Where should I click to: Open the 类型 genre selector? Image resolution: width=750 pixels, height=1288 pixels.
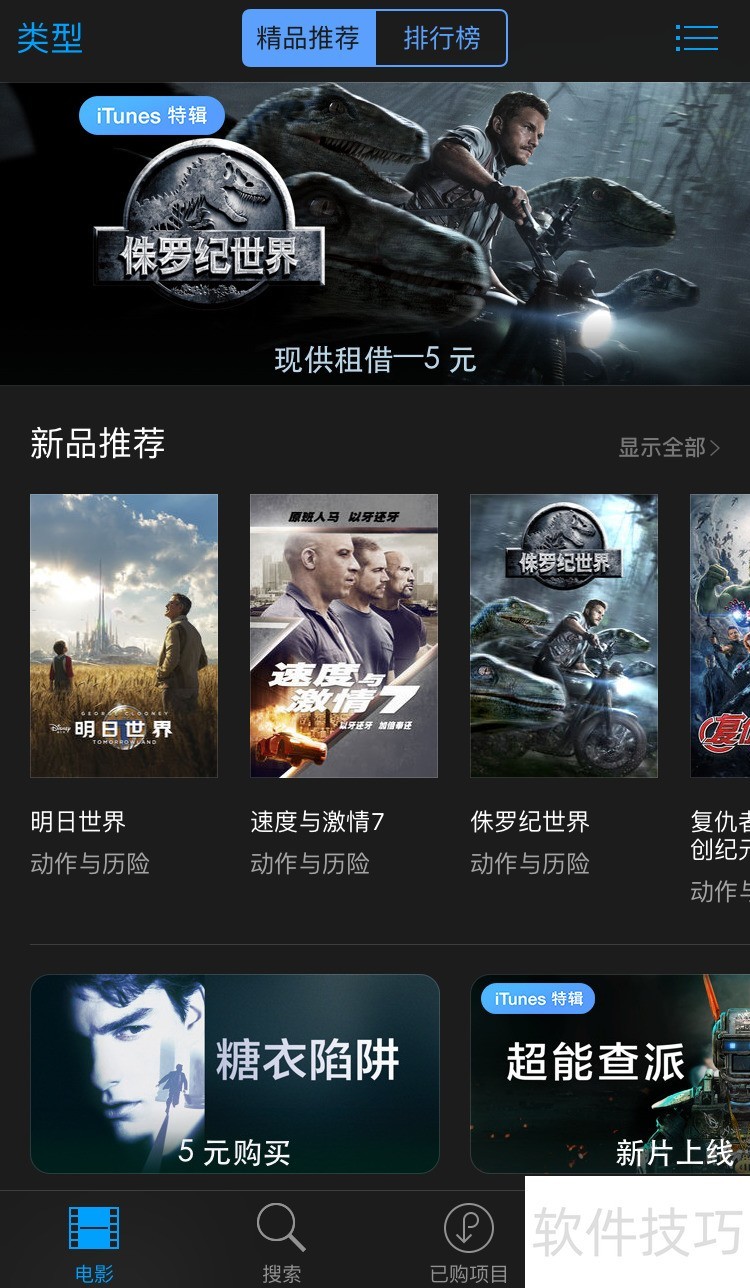50,39
